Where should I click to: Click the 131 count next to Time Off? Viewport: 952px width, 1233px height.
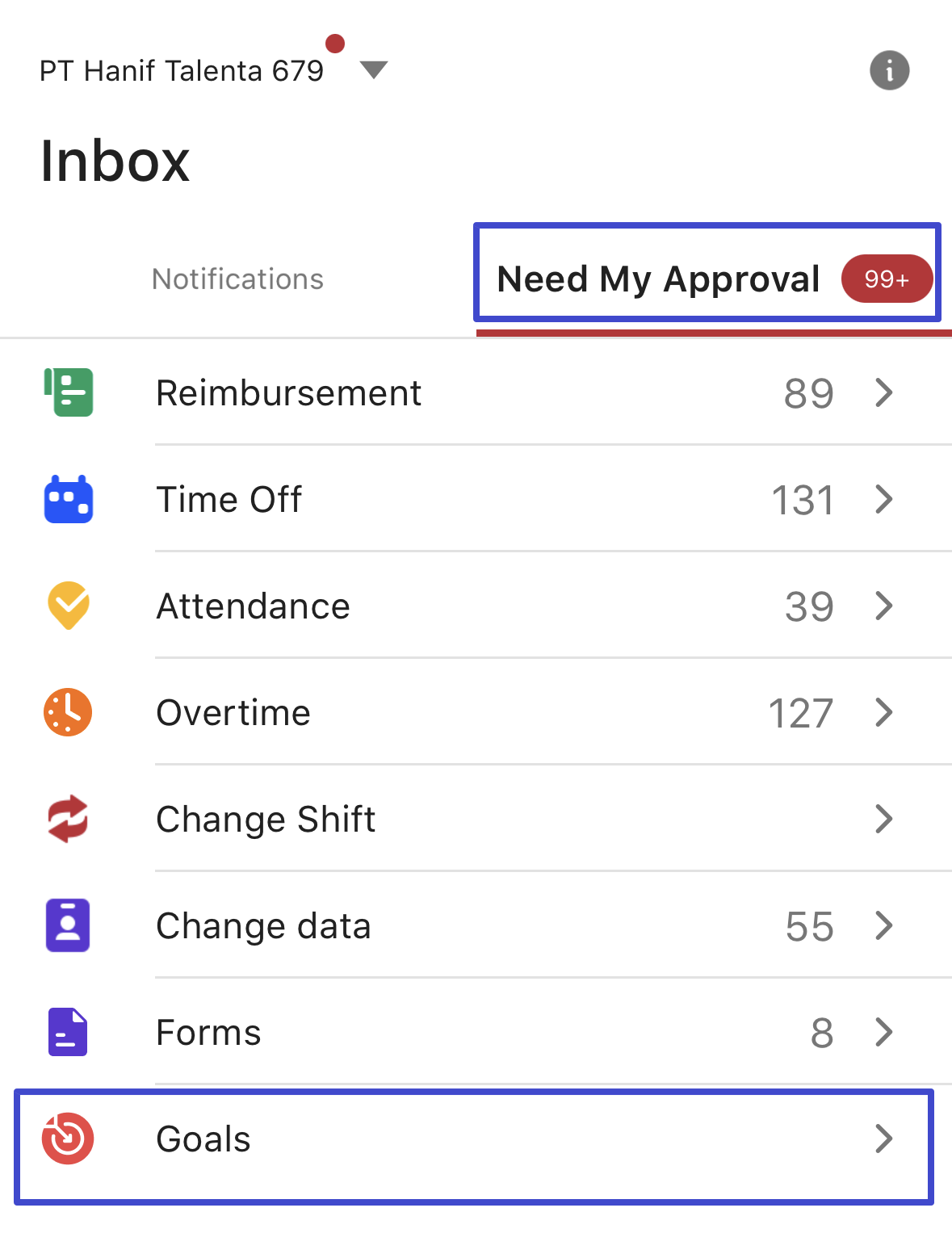(x=803, y=500)
